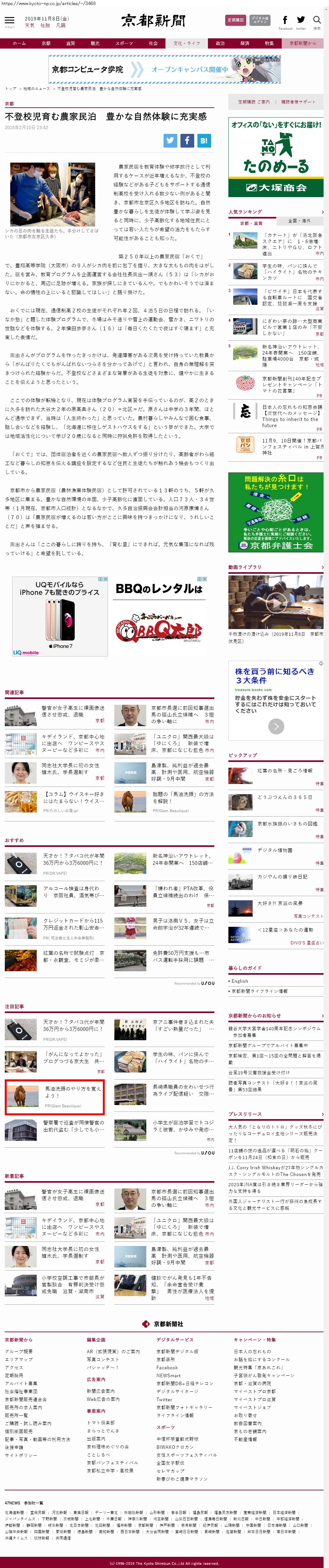Open デジタル版ログイン button
This screenshot has height=1568, width=329.
260,20
